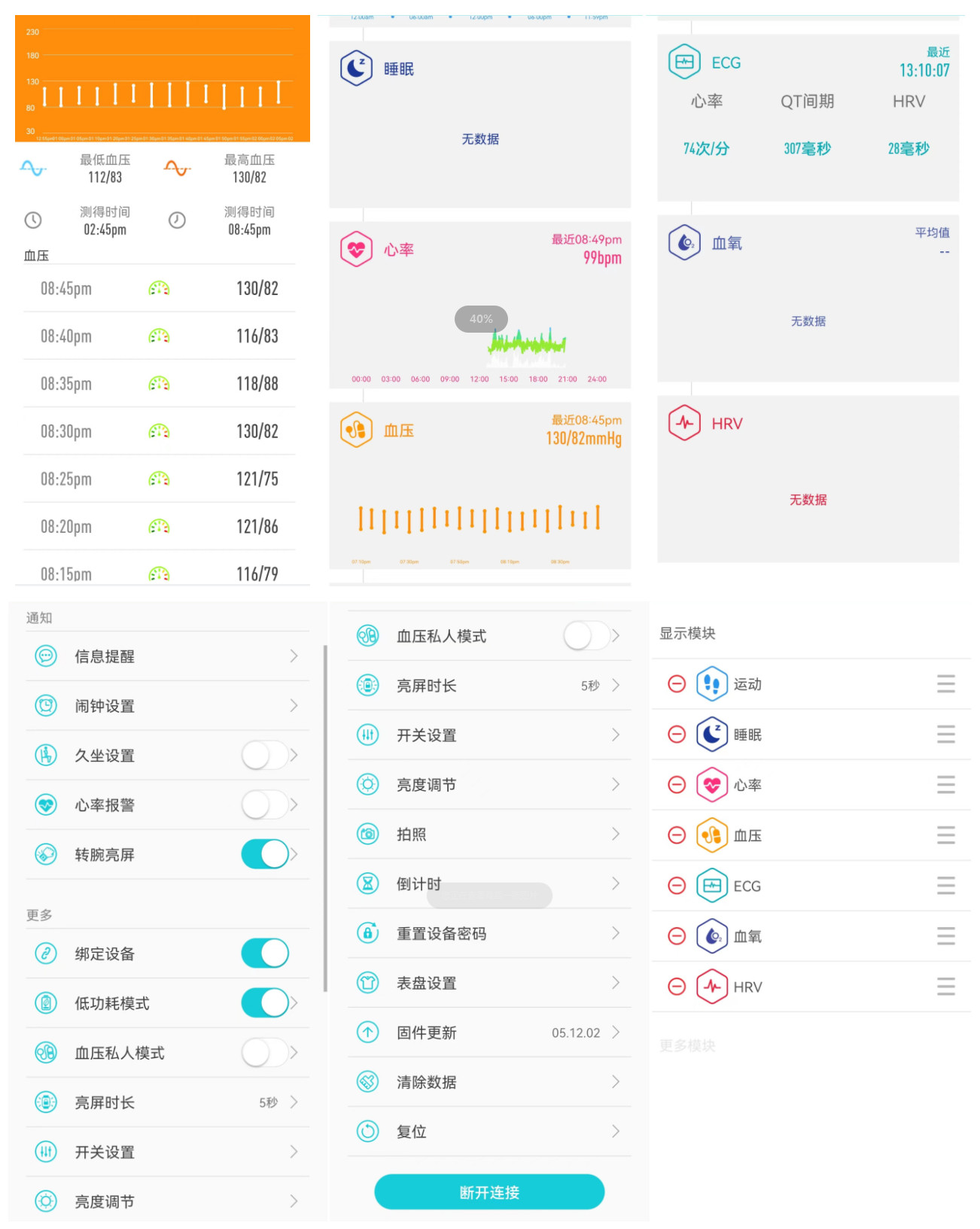Image resolution: width=980 pixels, height=1229 pixels.
Task: Click the 血氧 blood oxygen icon
Action: point(683,243)
